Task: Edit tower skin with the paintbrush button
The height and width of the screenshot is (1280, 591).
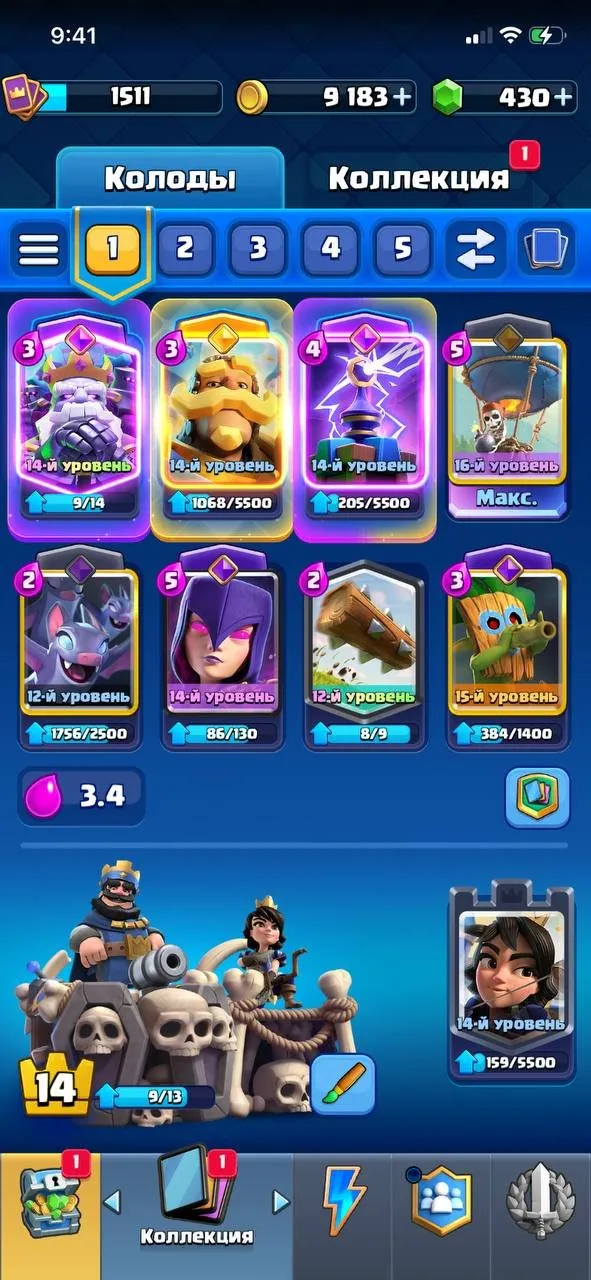Action: coord(343,1085)
